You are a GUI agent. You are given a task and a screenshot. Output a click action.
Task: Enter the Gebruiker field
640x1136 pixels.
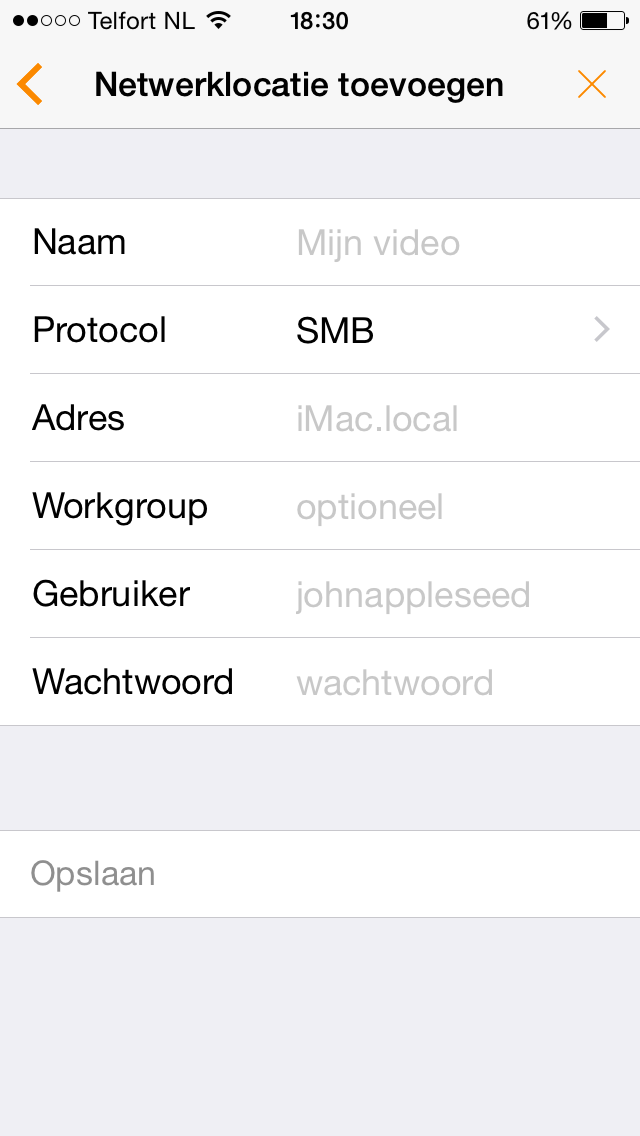click(x=450, y=595)
